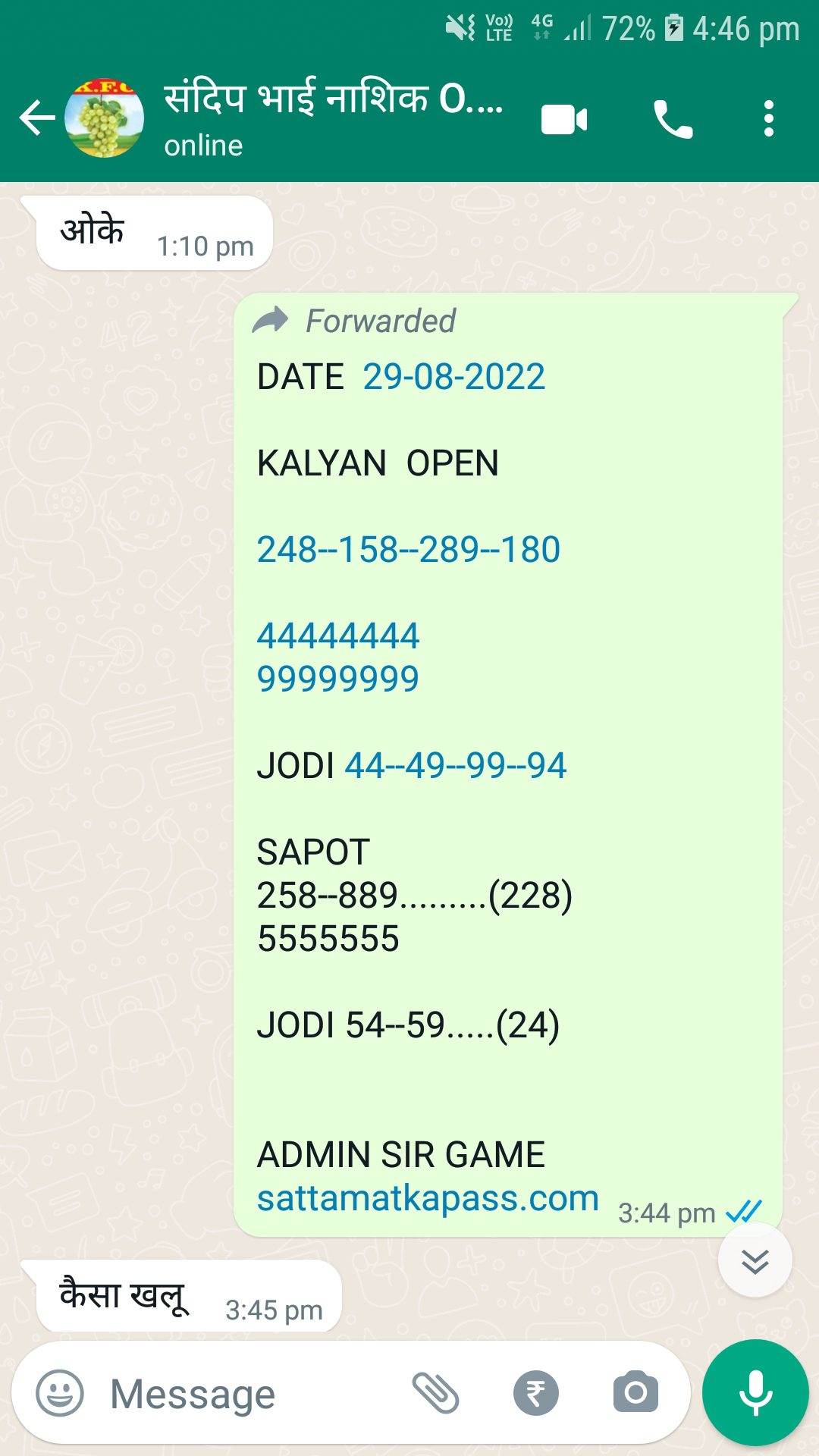819x1456 pixels.
Task: Open contact info from the chat title
Action: tap(334, 118)
